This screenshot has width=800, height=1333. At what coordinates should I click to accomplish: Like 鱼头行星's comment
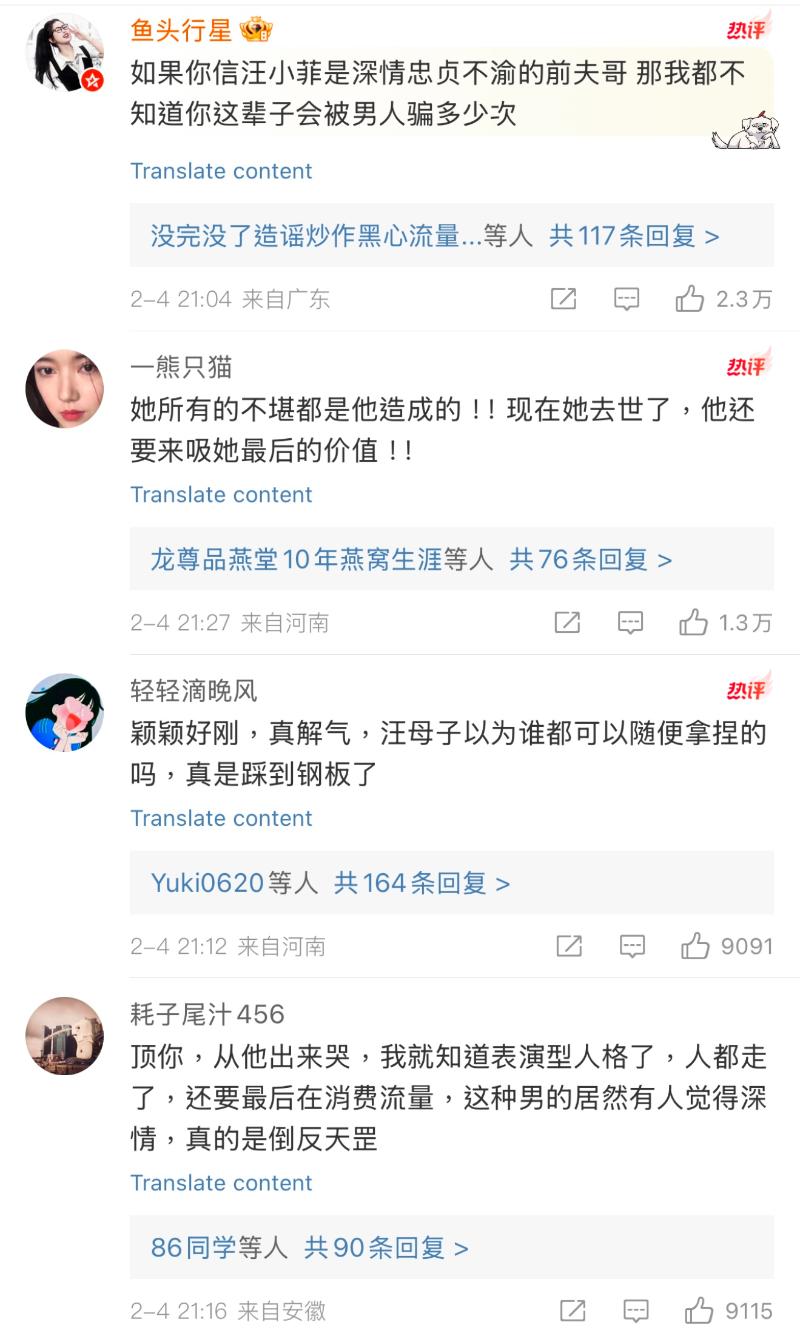(690, 299)
